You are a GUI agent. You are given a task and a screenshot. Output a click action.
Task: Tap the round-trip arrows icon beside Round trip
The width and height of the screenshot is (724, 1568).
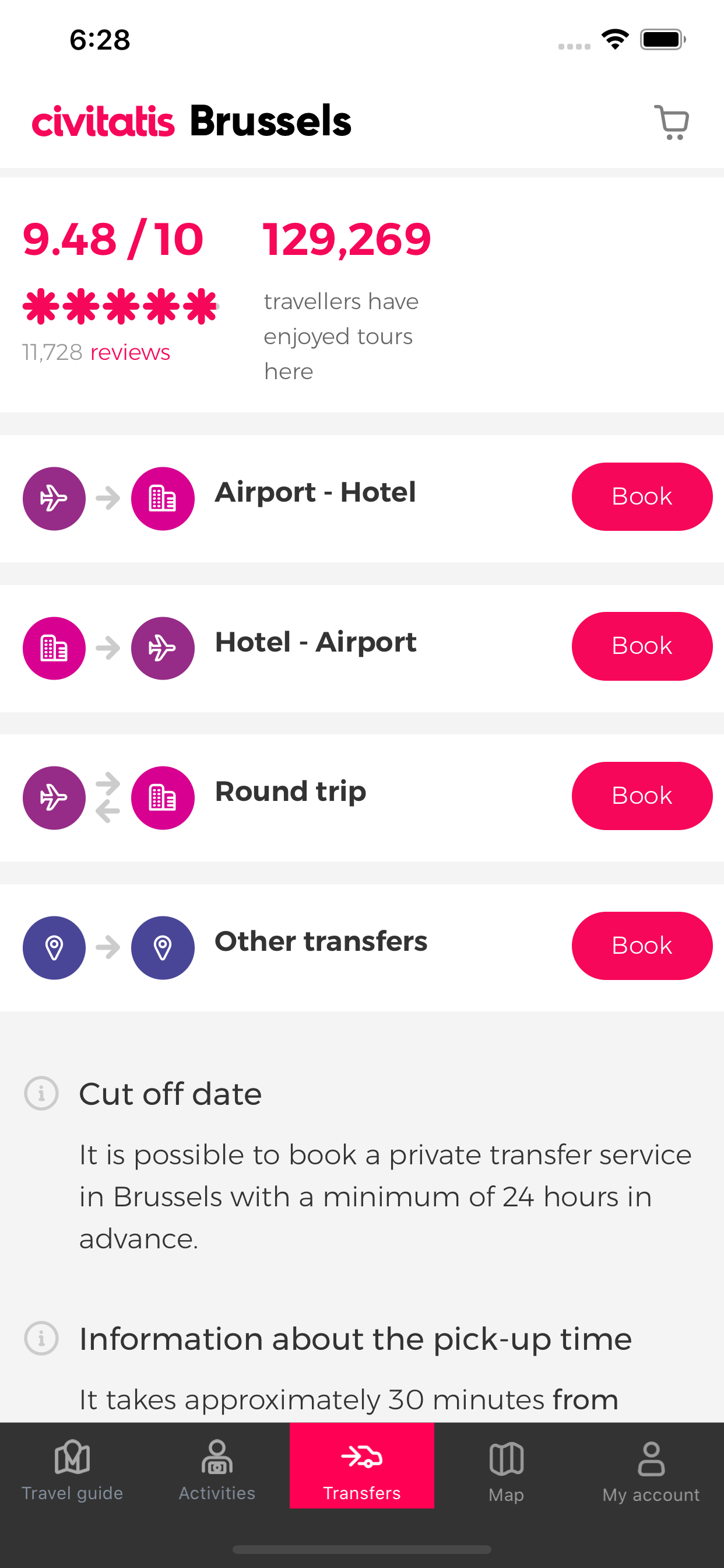coord(108,797)
